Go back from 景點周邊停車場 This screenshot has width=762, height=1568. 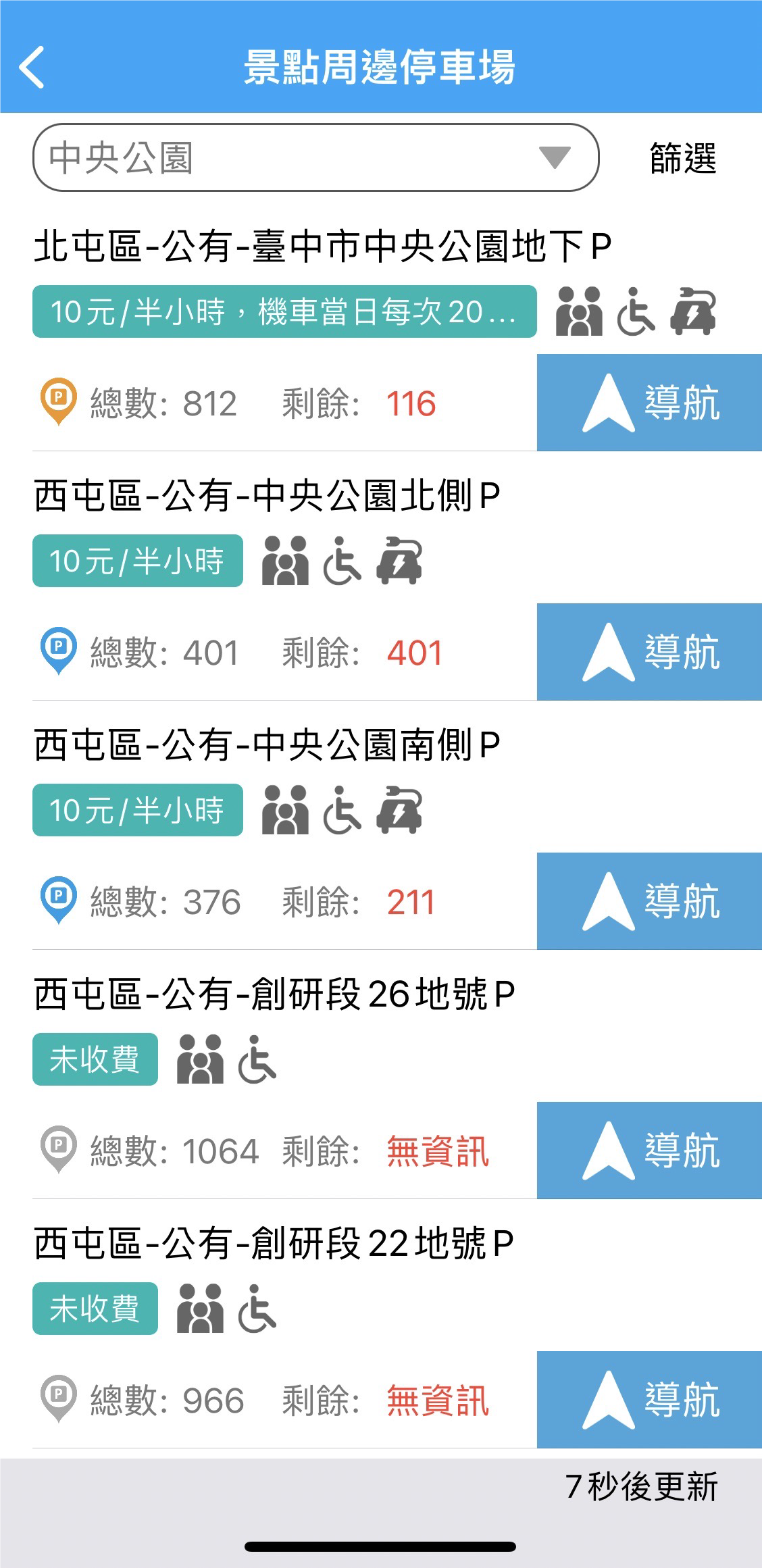point(32,67)
